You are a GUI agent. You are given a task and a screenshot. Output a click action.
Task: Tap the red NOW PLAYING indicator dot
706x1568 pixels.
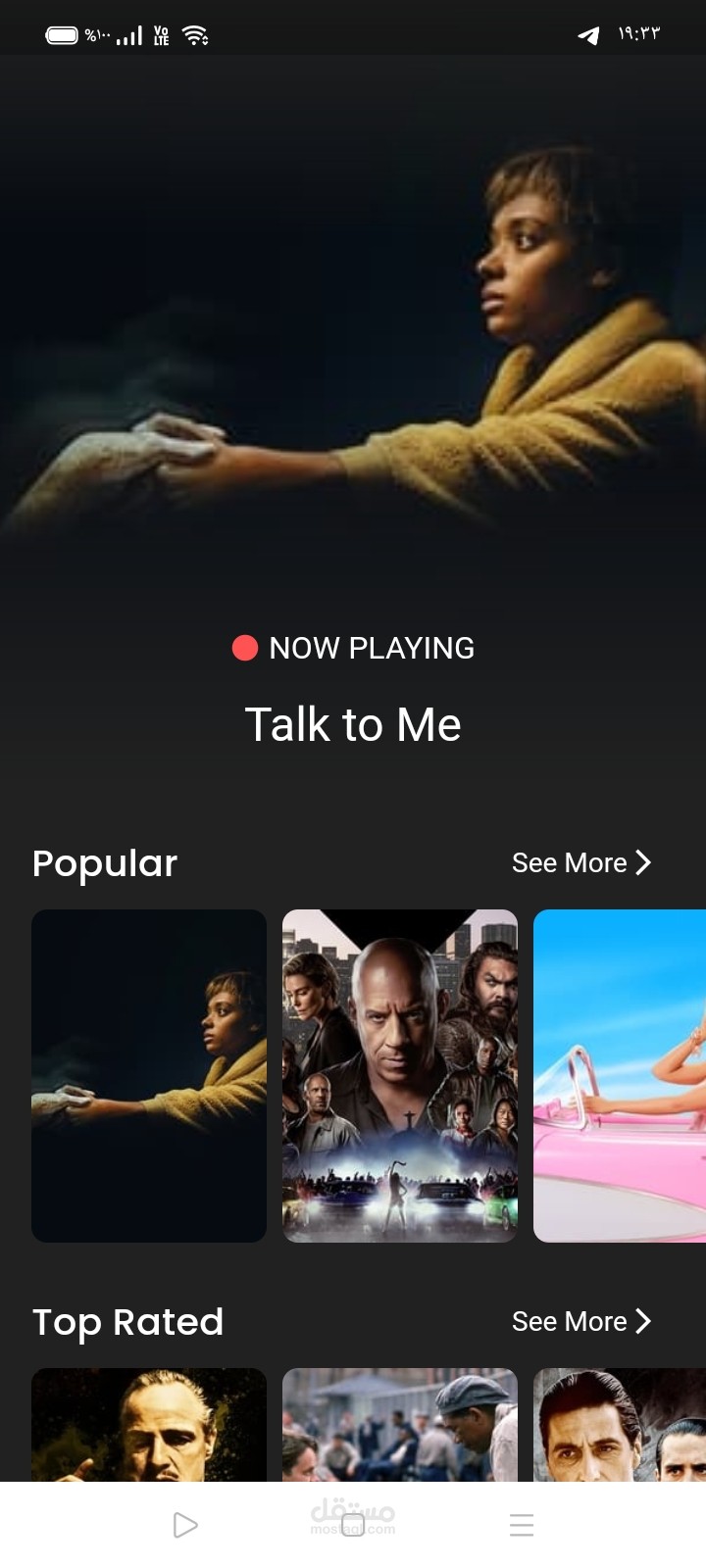pos(244,647)
